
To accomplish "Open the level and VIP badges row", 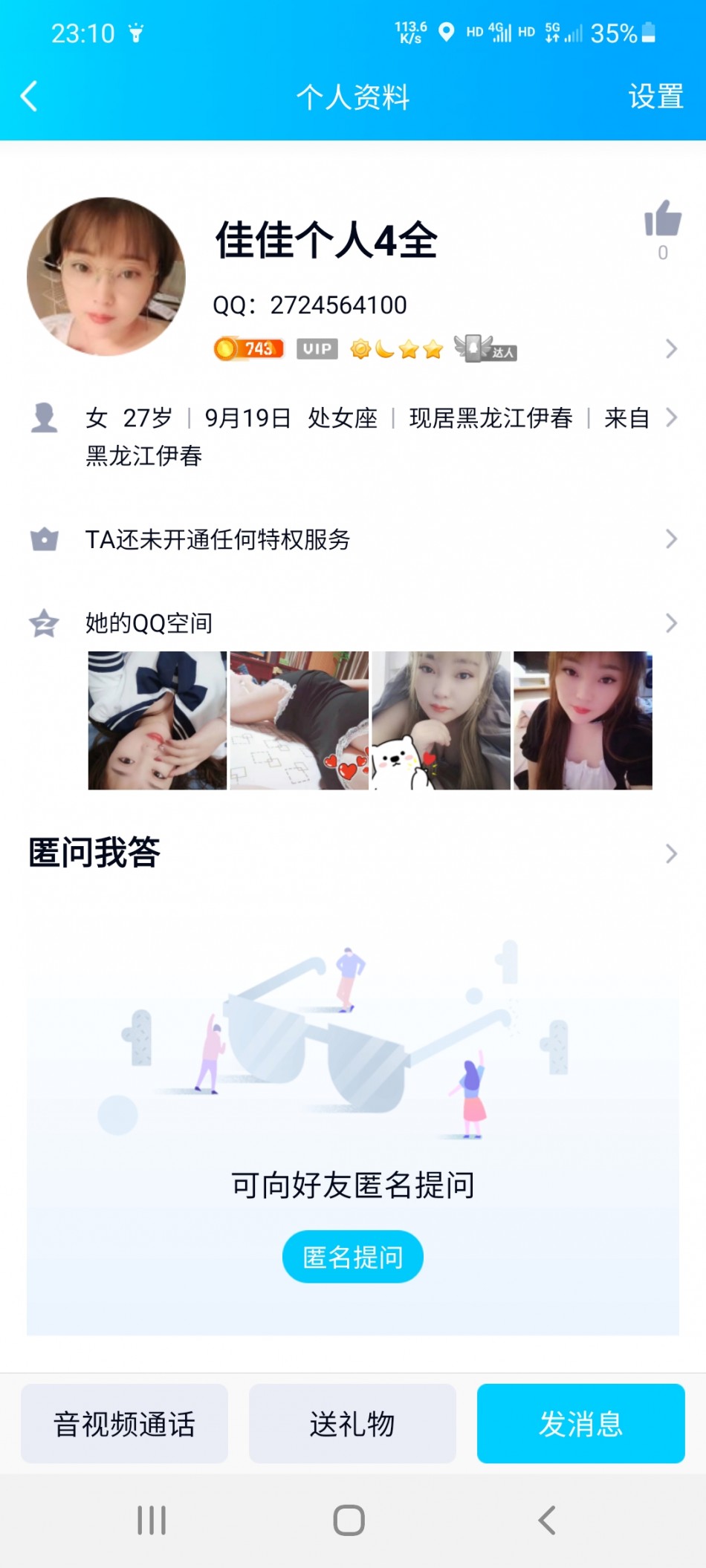I will coord(446,348).
